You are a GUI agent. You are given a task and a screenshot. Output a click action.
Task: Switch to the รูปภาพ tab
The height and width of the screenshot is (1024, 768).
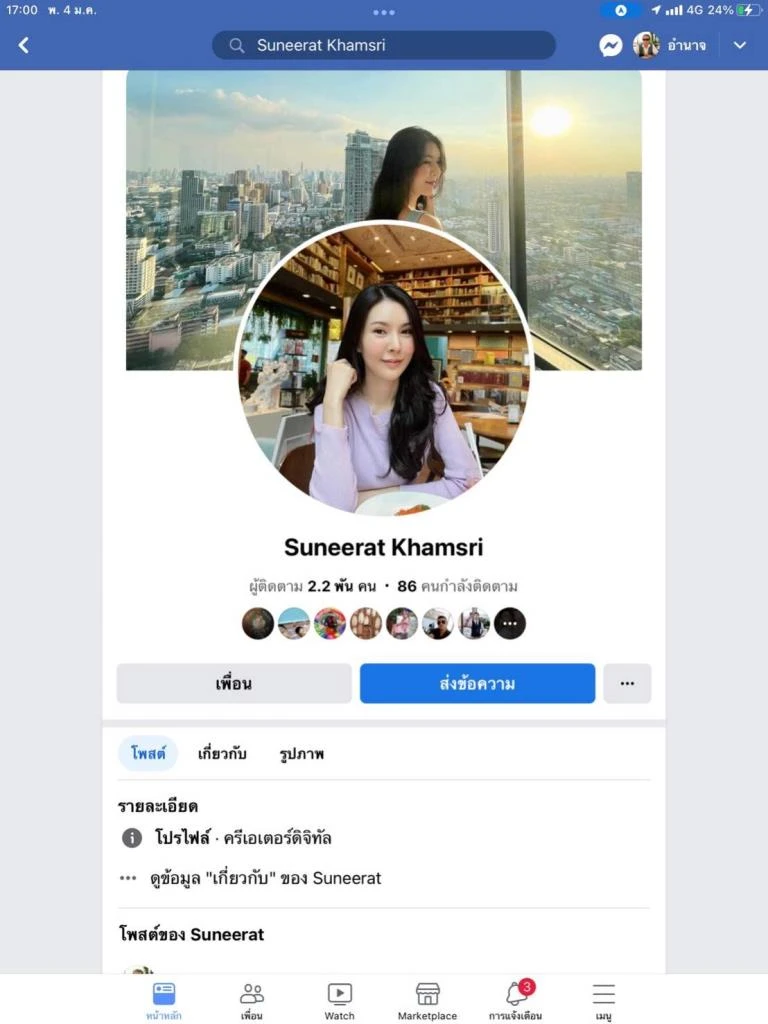[302, 754]
